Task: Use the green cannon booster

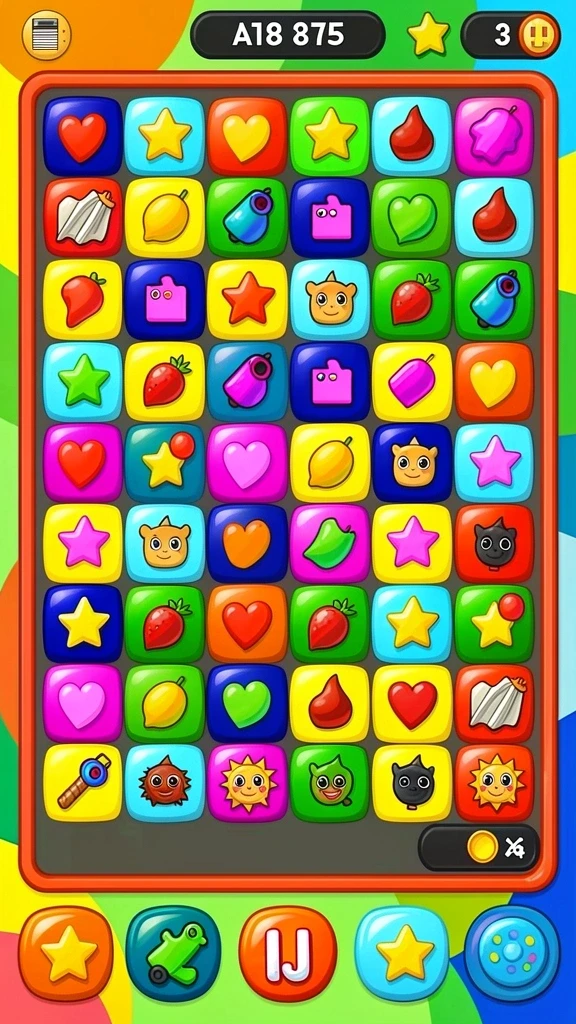Action: [x=173, y=954]
